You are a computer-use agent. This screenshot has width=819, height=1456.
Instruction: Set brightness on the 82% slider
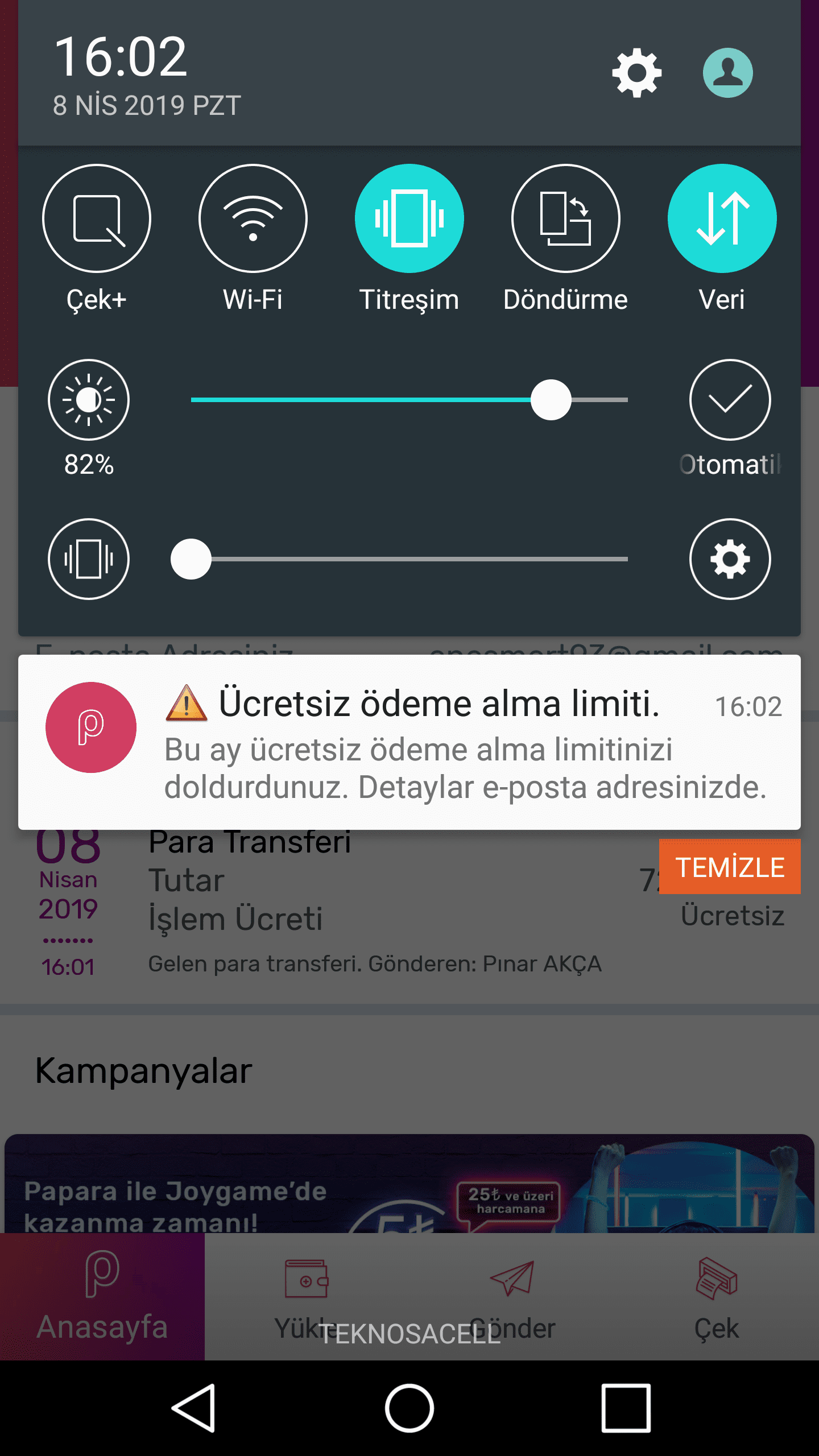pos(409,400)
